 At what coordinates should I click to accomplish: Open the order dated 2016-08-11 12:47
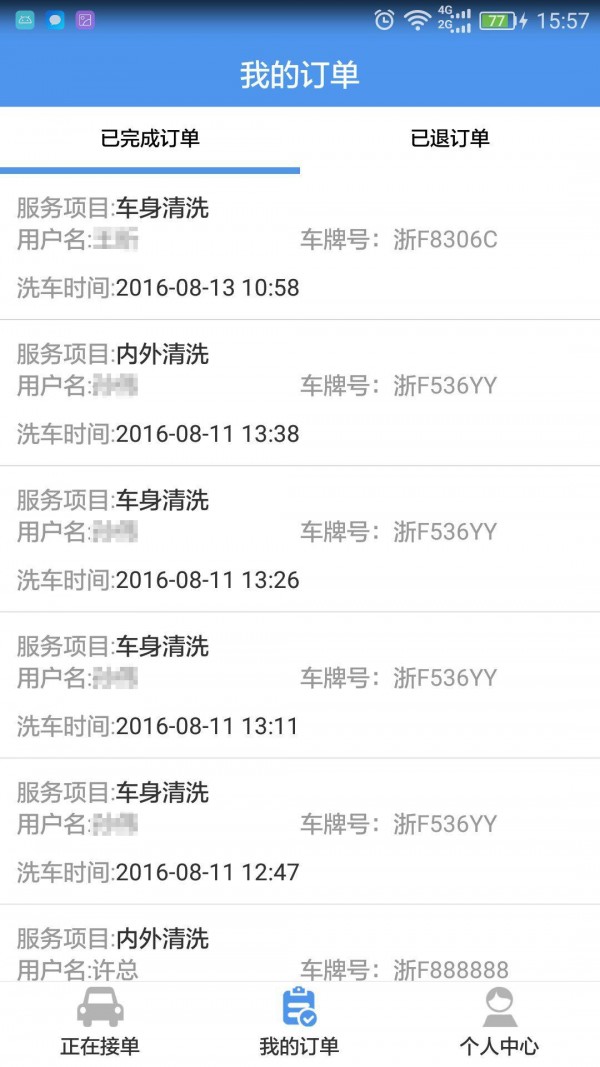300,831
